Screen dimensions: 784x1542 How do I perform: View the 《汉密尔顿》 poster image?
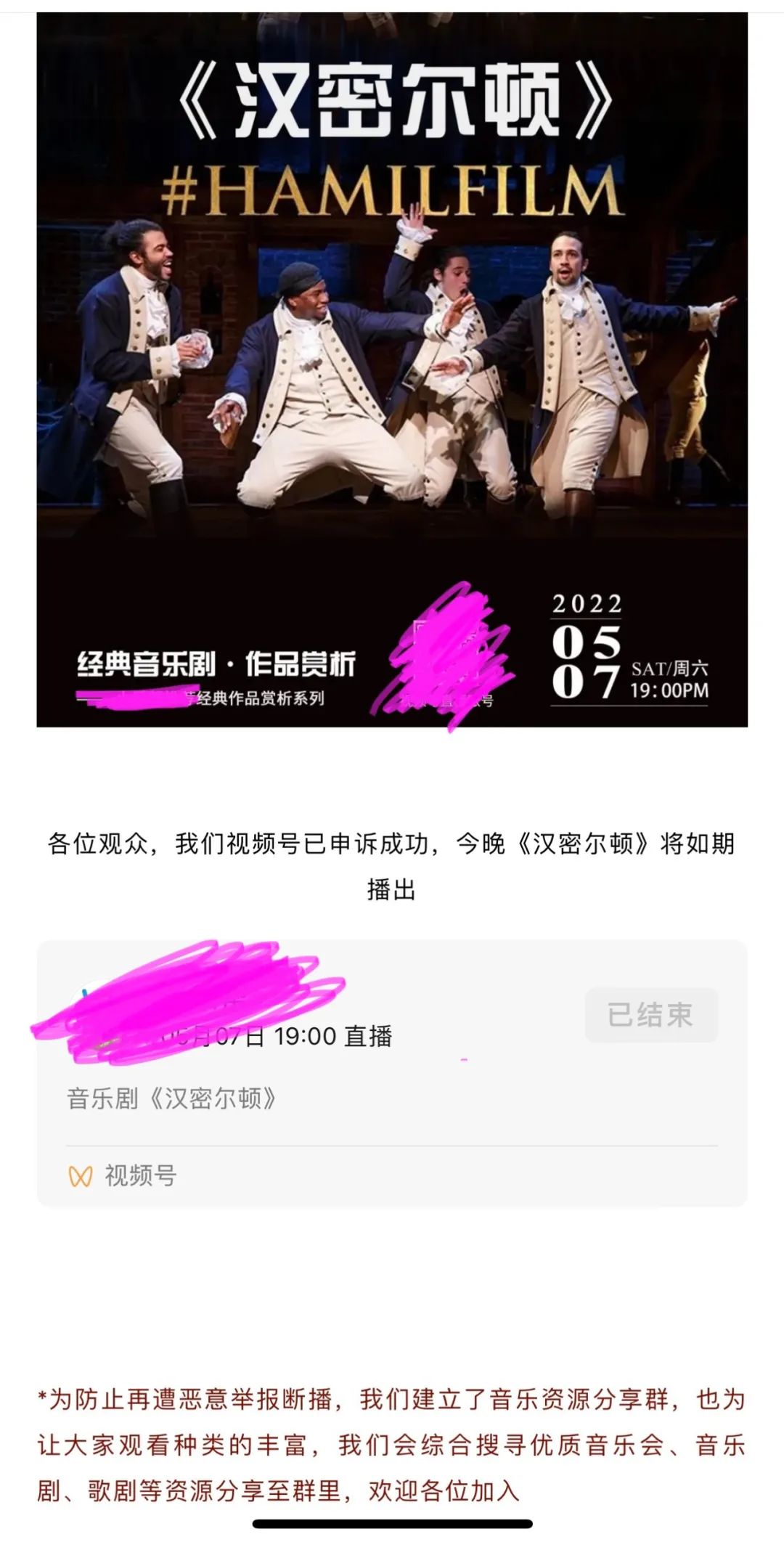click(392, 369)
